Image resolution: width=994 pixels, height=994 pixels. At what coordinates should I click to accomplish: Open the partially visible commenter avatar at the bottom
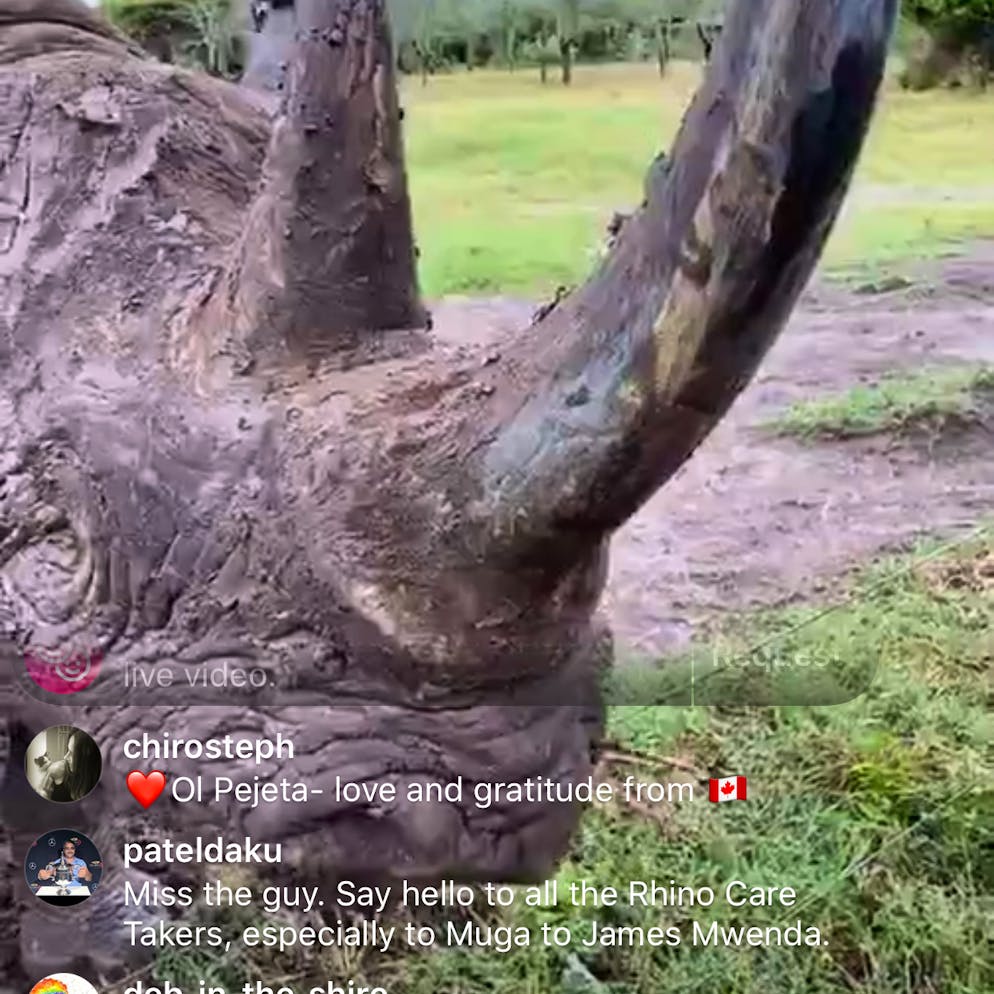click(63, 984)
